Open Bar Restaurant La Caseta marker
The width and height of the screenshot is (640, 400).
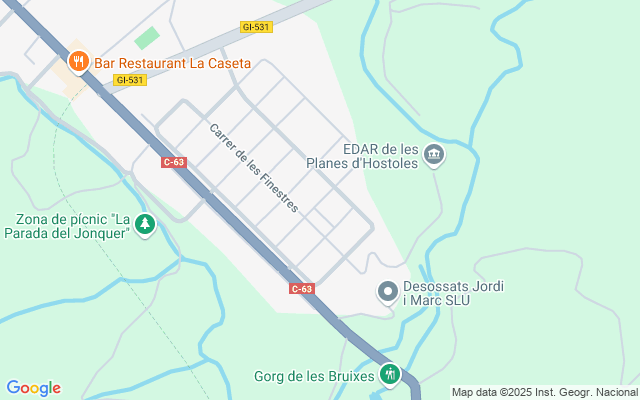[x=79, y=62]
